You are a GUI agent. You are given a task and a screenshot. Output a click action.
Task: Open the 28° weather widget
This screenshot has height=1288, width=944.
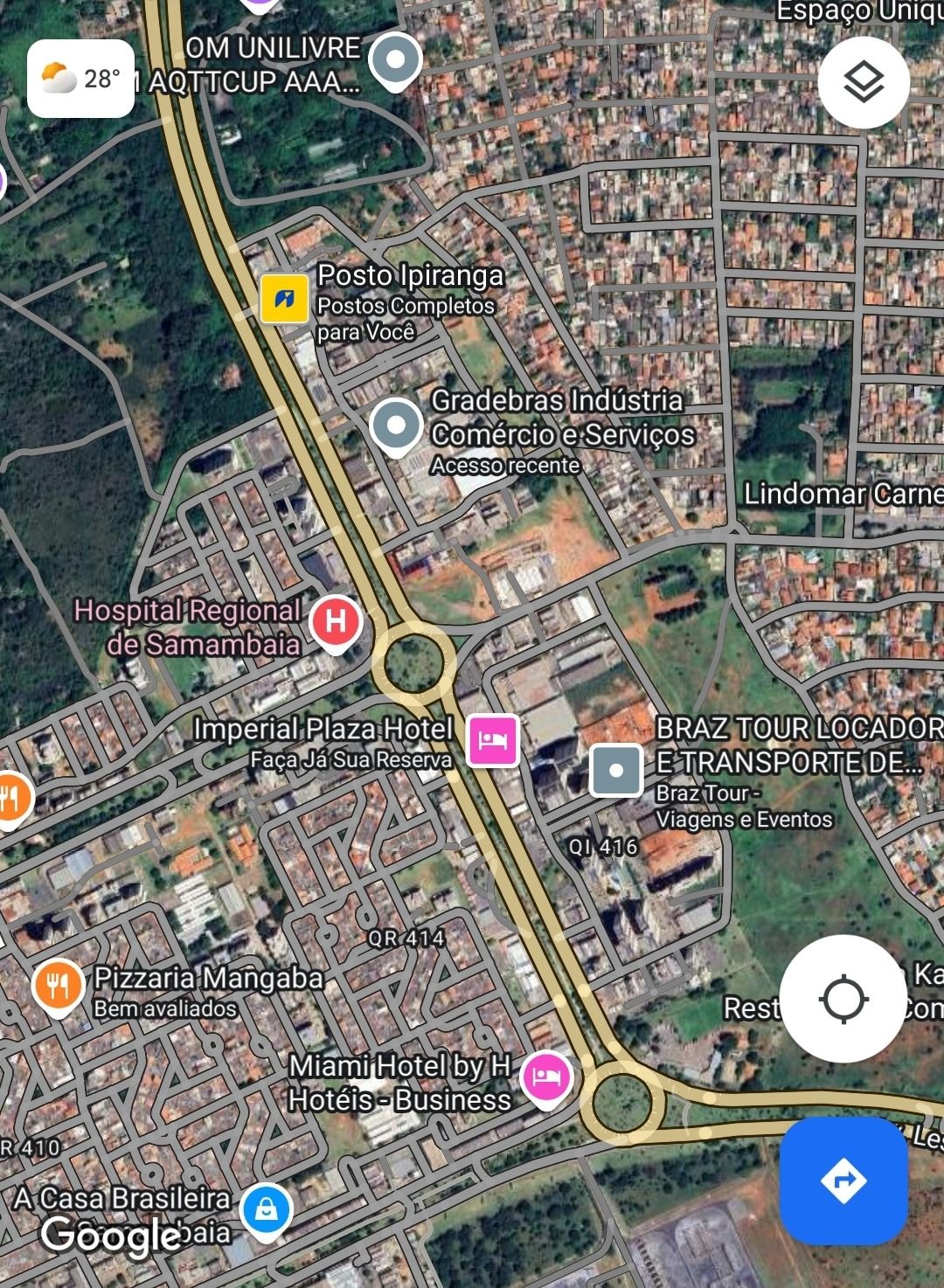click(80, 79)
